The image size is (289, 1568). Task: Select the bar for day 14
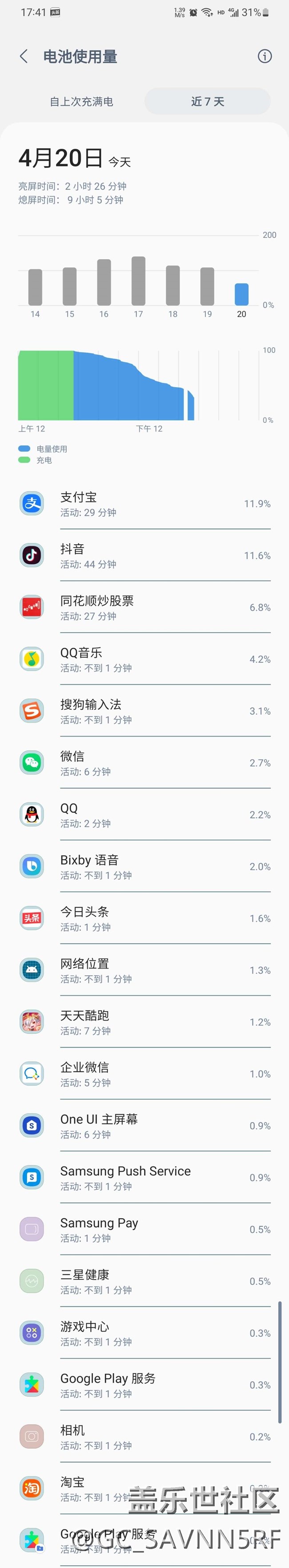pyautogui.click(x=36, y=287)
